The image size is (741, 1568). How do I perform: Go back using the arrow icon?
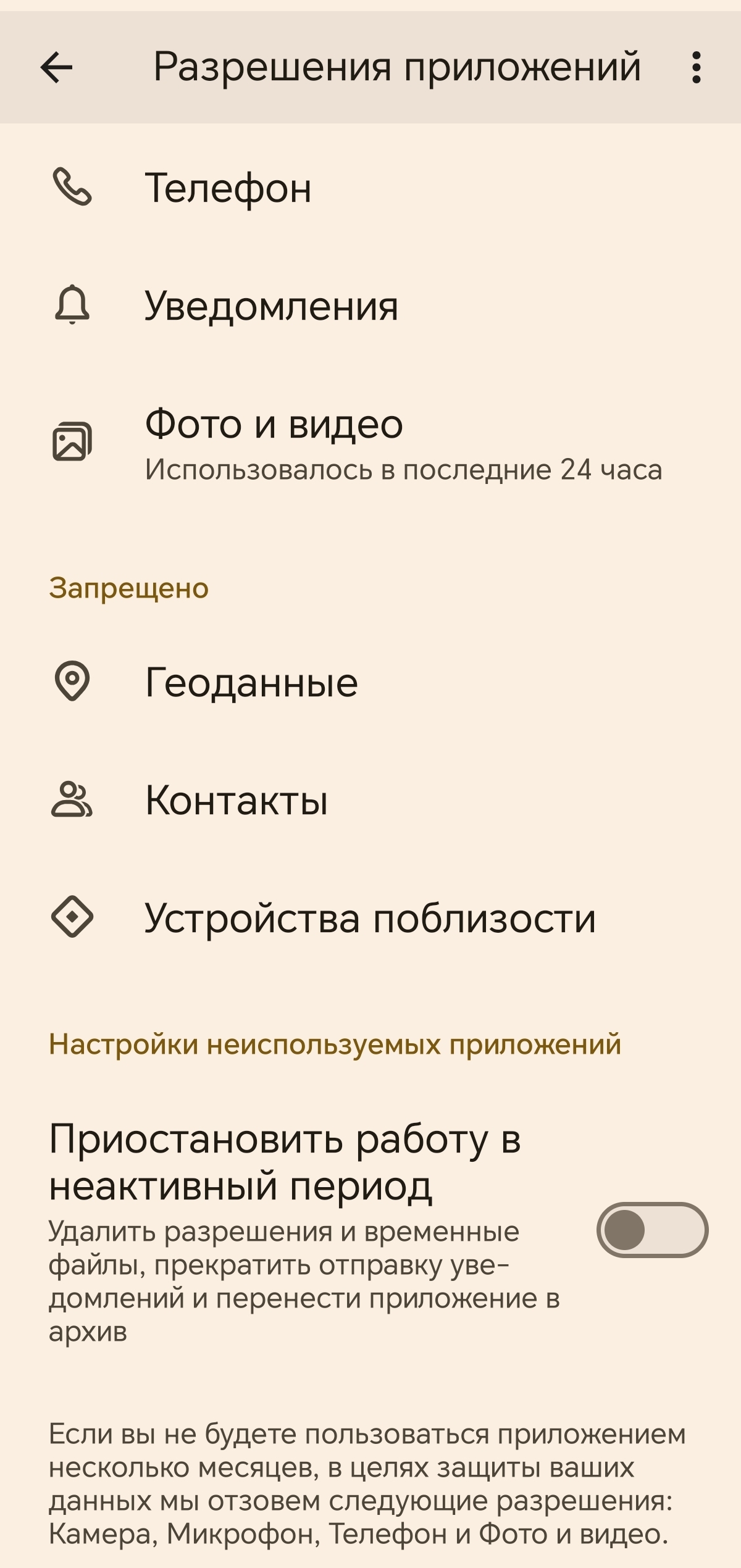point(56,67)
